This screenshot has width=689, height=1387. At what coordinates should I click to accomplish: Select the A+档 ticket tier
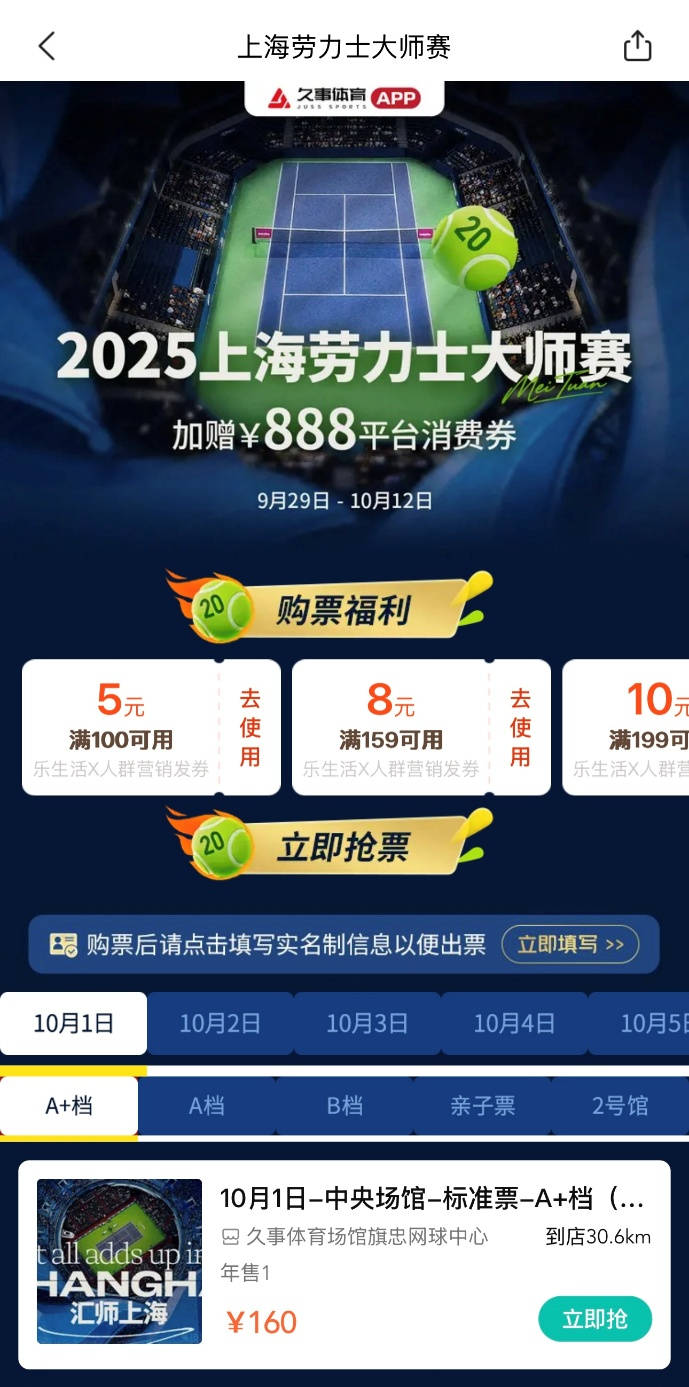coord(69,1105)
